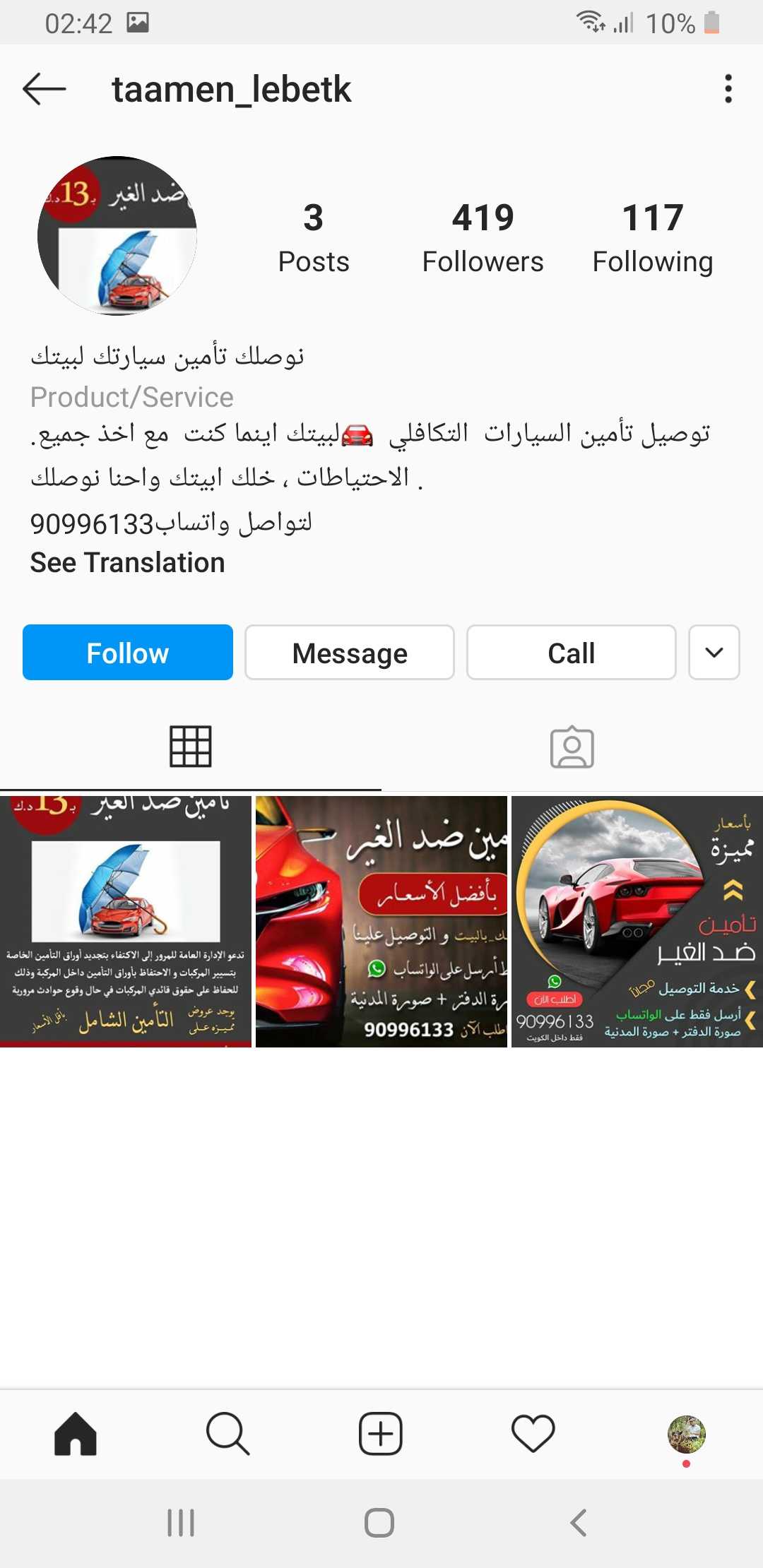Open the 117 Following list

pos(652,237)
